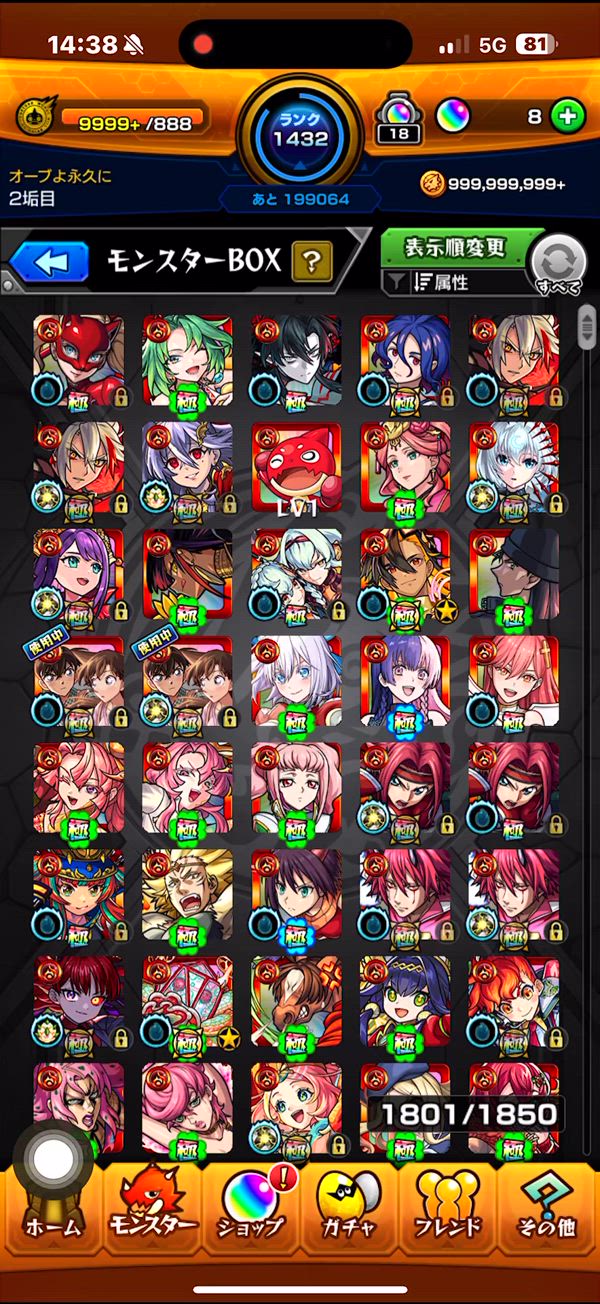Tap the 表示順変更 sort order button
The height and width of the screenshot is (1304, 600).
(455, 247)
